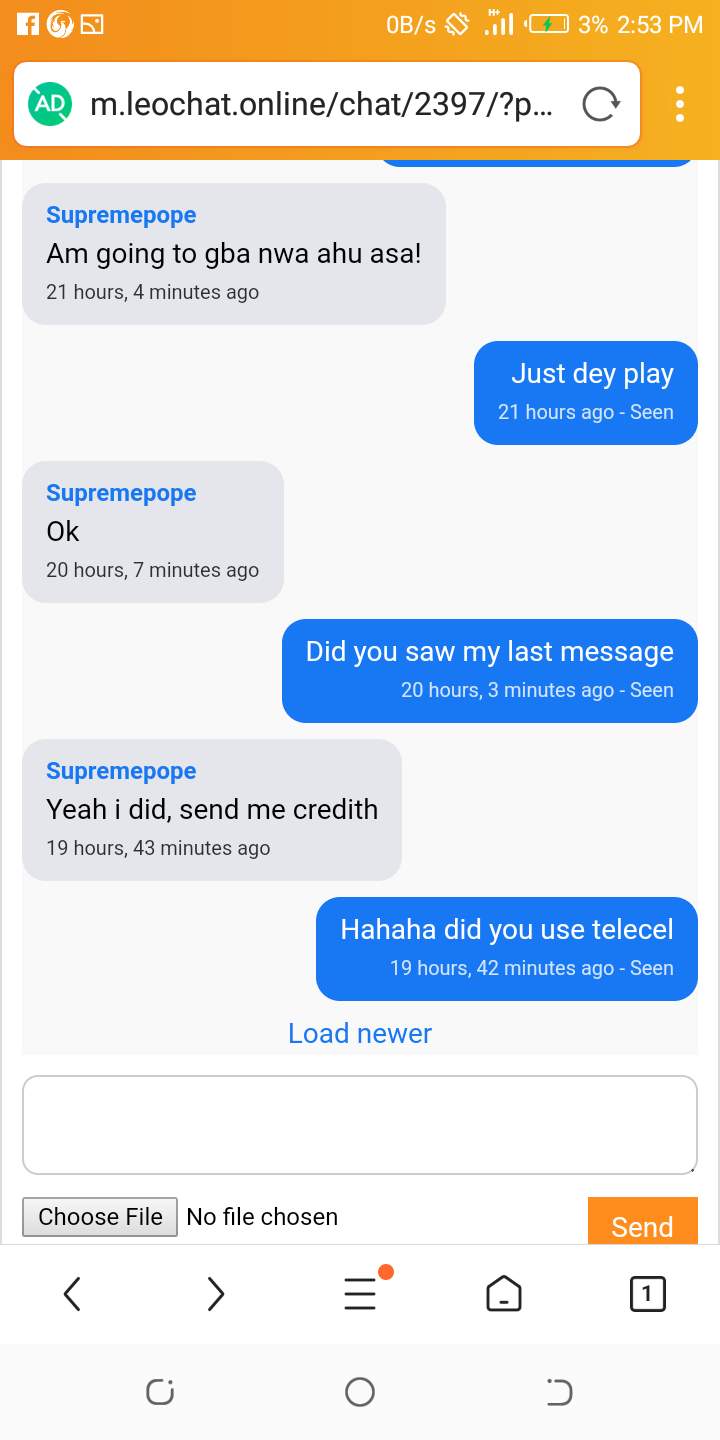
Task: Open the browser three-dot overflow menu
Action: click(680, 104)
